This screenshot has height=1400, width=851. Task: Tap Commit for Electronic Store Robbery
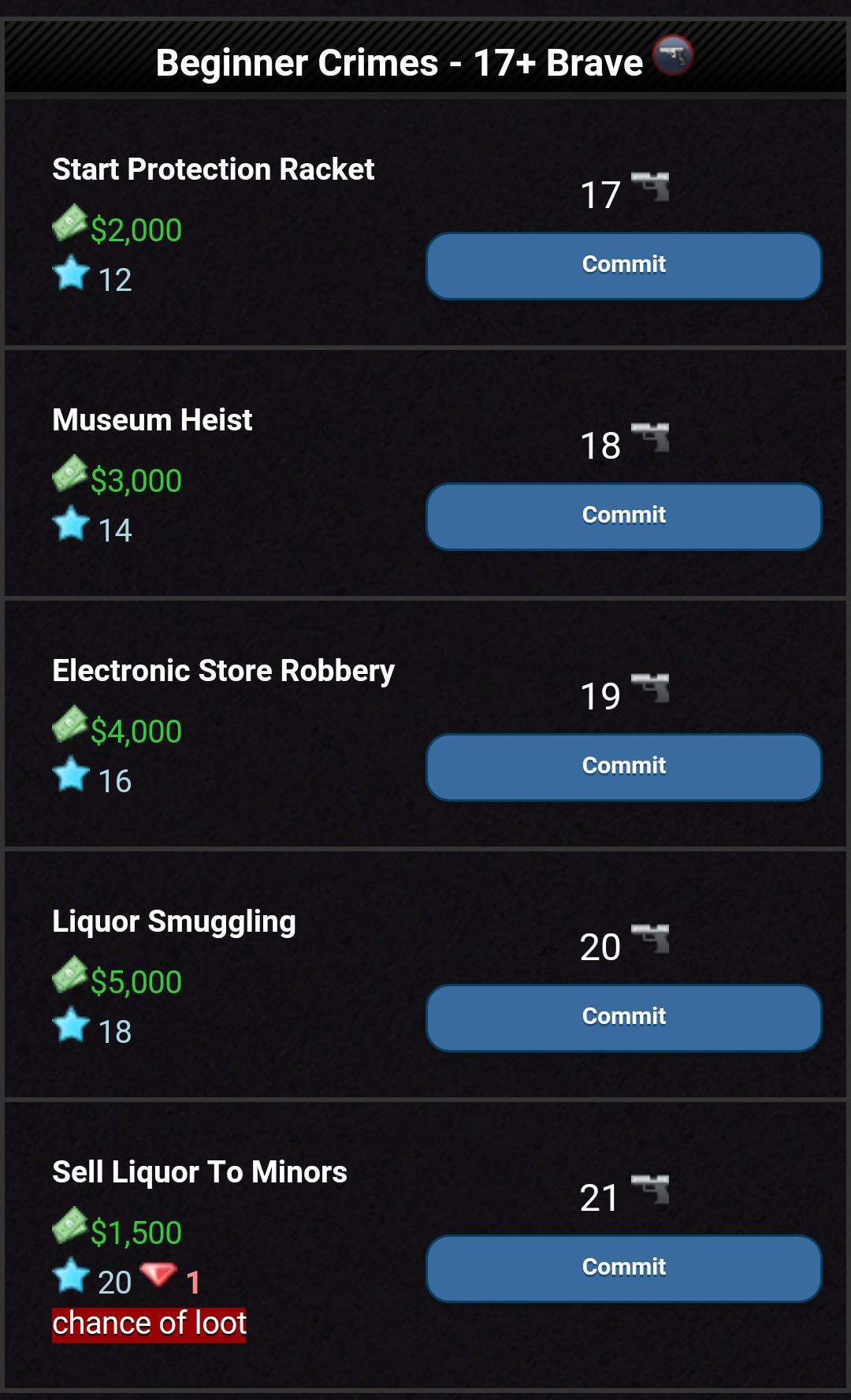pyautogui.click(x=623, y=767)
